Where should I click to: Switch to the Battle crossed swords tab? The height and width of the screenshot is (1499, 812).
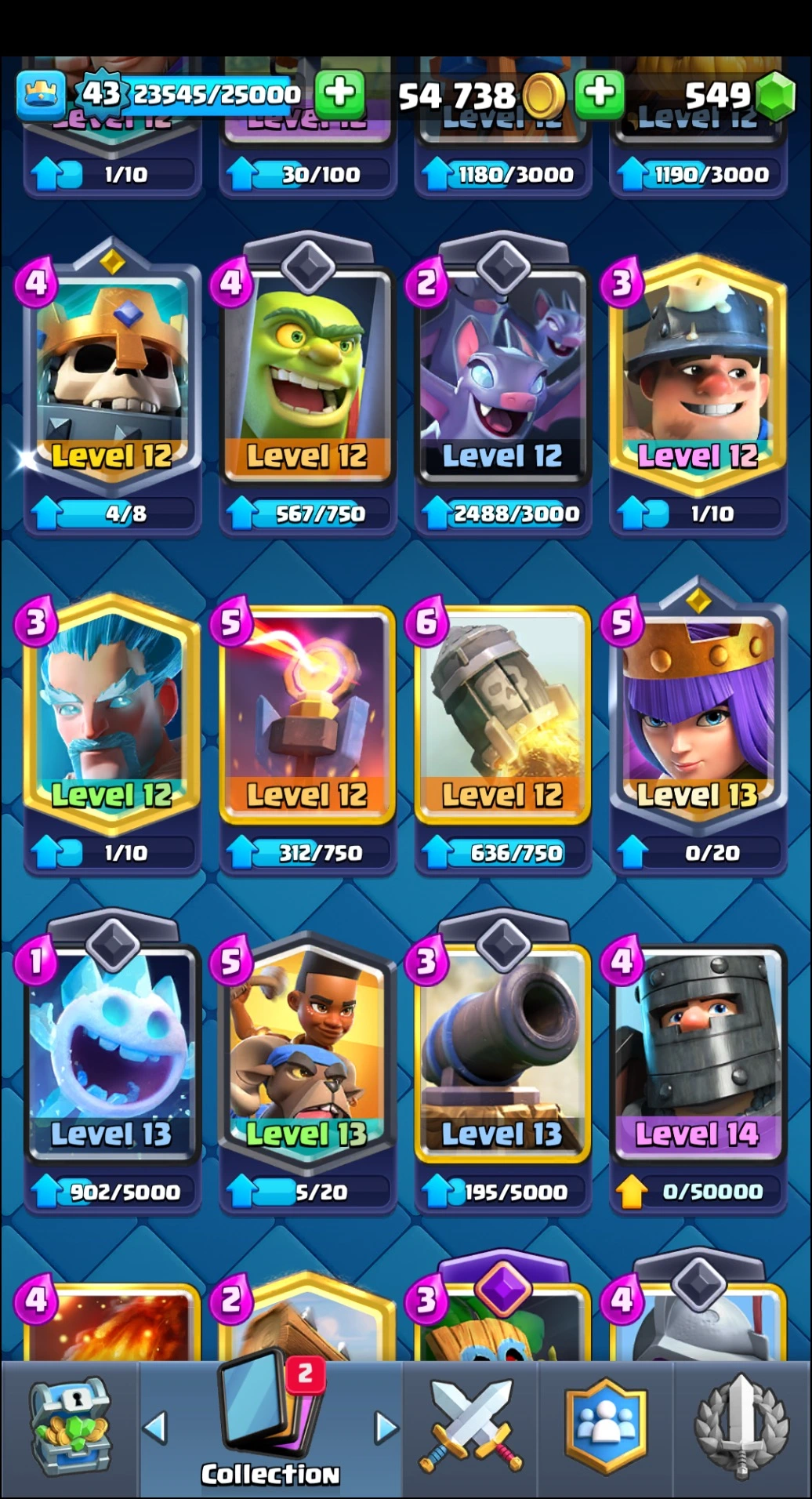point(471,1427)
